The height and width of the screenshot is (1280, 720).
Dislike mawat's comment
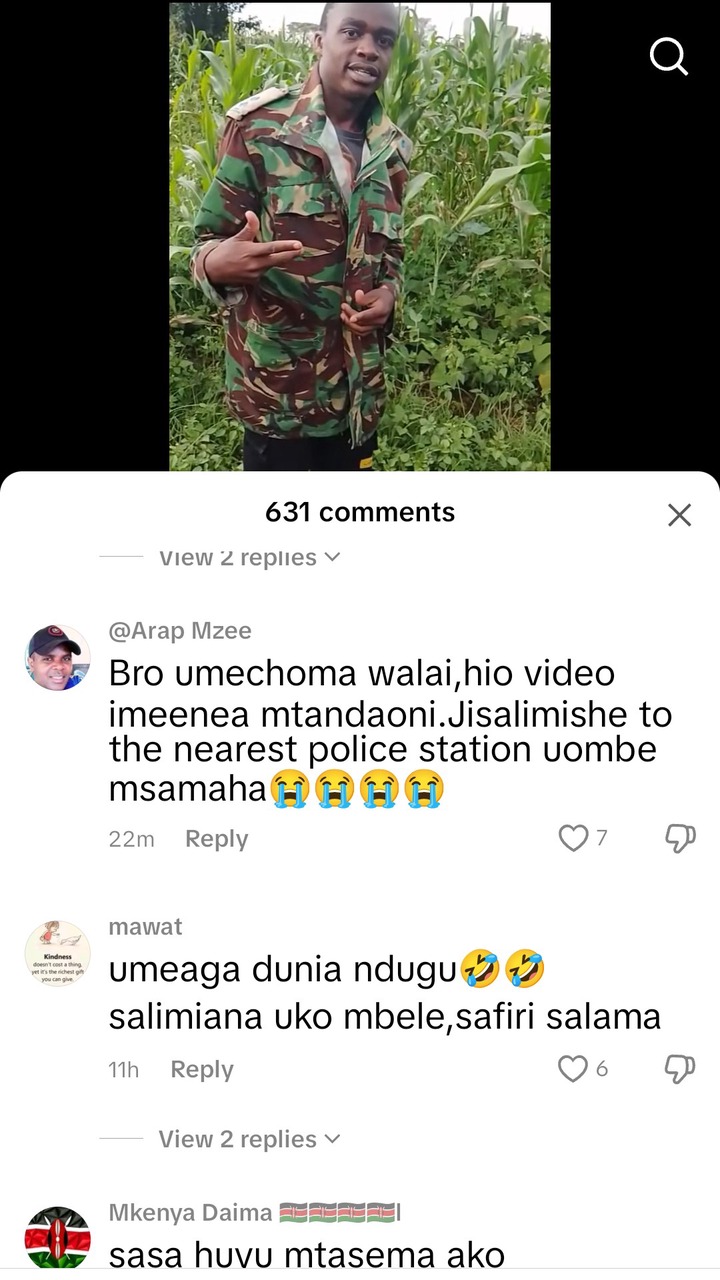pos(680,1069)
